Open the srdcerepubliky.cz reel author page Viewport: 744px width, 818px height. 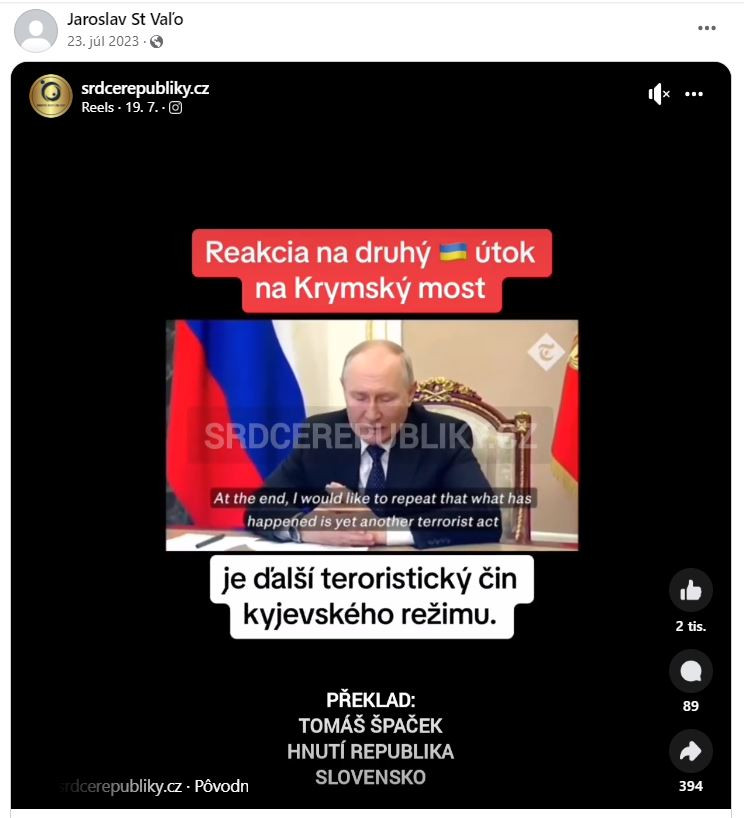click(145, 88)
